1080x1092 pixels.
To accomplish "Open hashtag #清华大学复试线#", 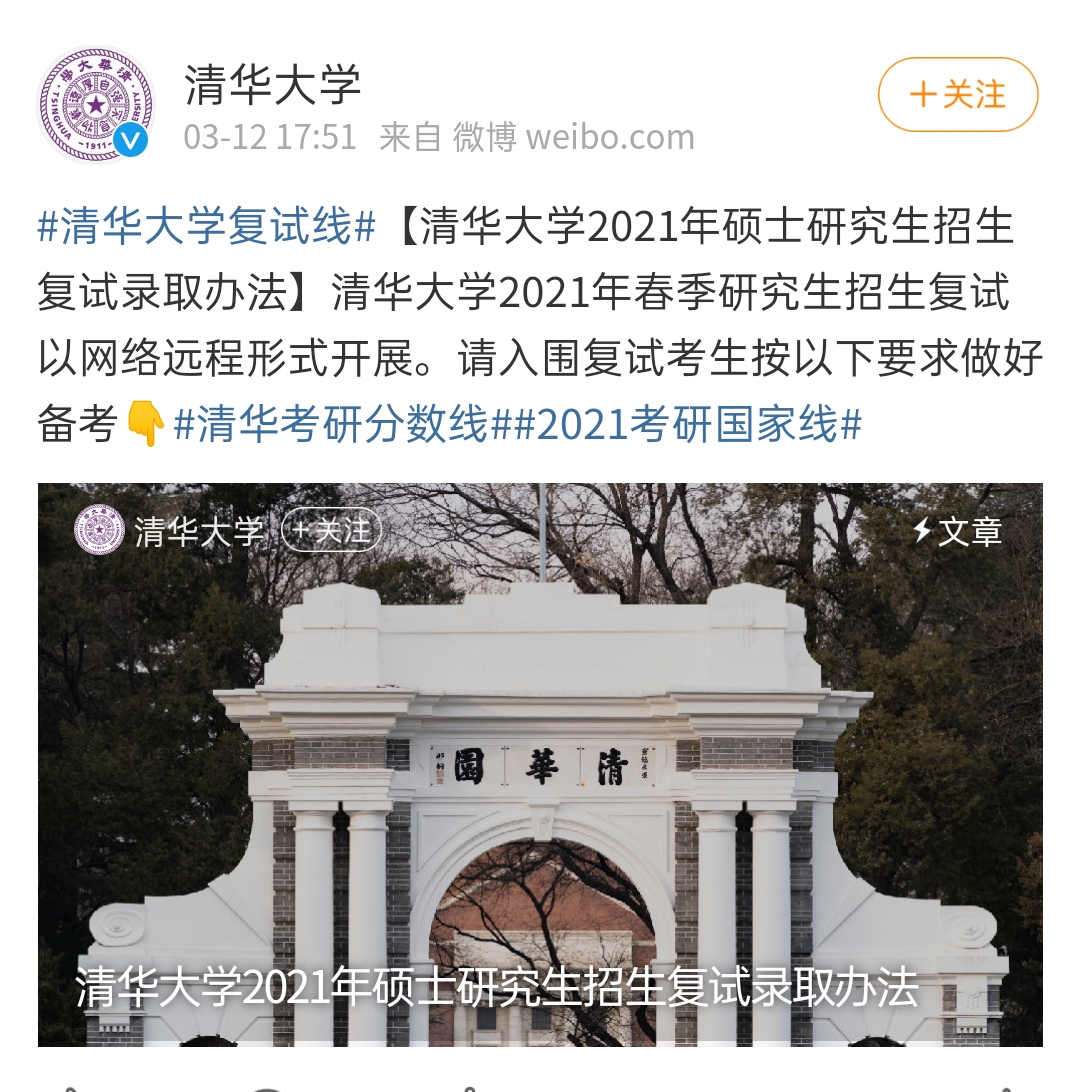I will pyautogui.click(x=206, y=227).
